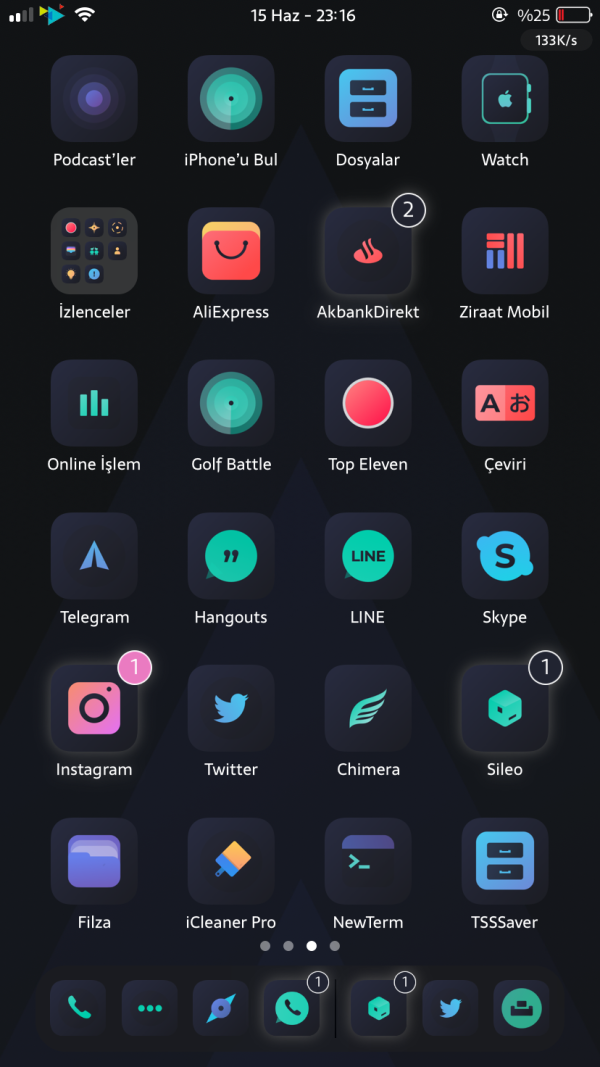Open the Safari compass in the dock
Image resolution: width=600 pixels, height=1067 pixels.
(x=221, y=1009)
